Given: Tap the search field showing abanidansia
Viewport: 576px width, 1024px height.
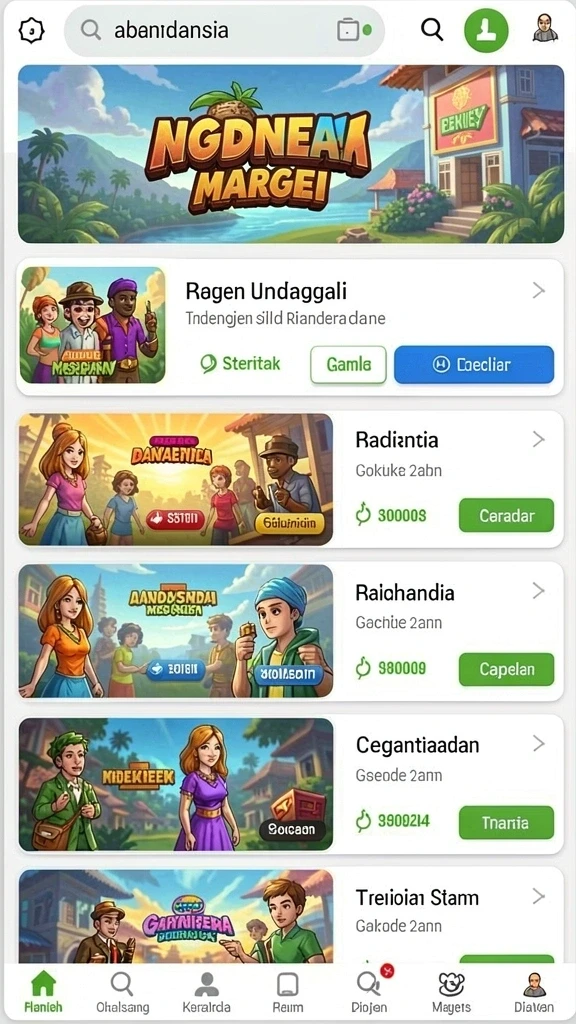Looking at the screenshot, I should [x=224, y=30].
